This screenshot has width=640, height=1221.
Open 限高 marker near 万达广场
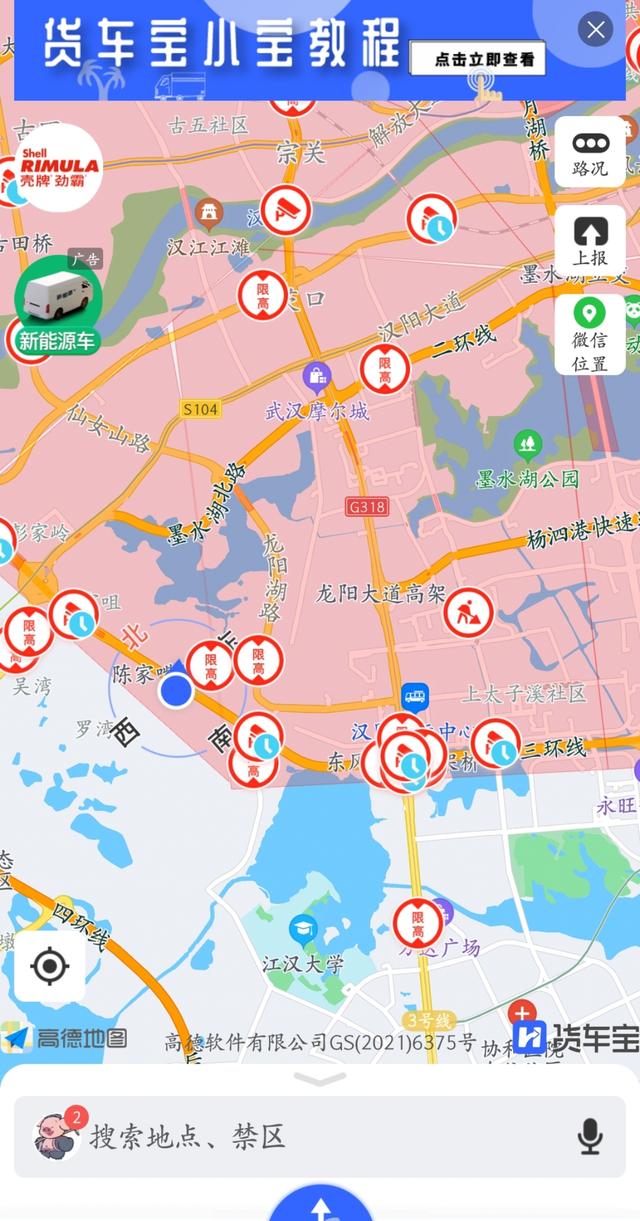(x=417, y=924)
